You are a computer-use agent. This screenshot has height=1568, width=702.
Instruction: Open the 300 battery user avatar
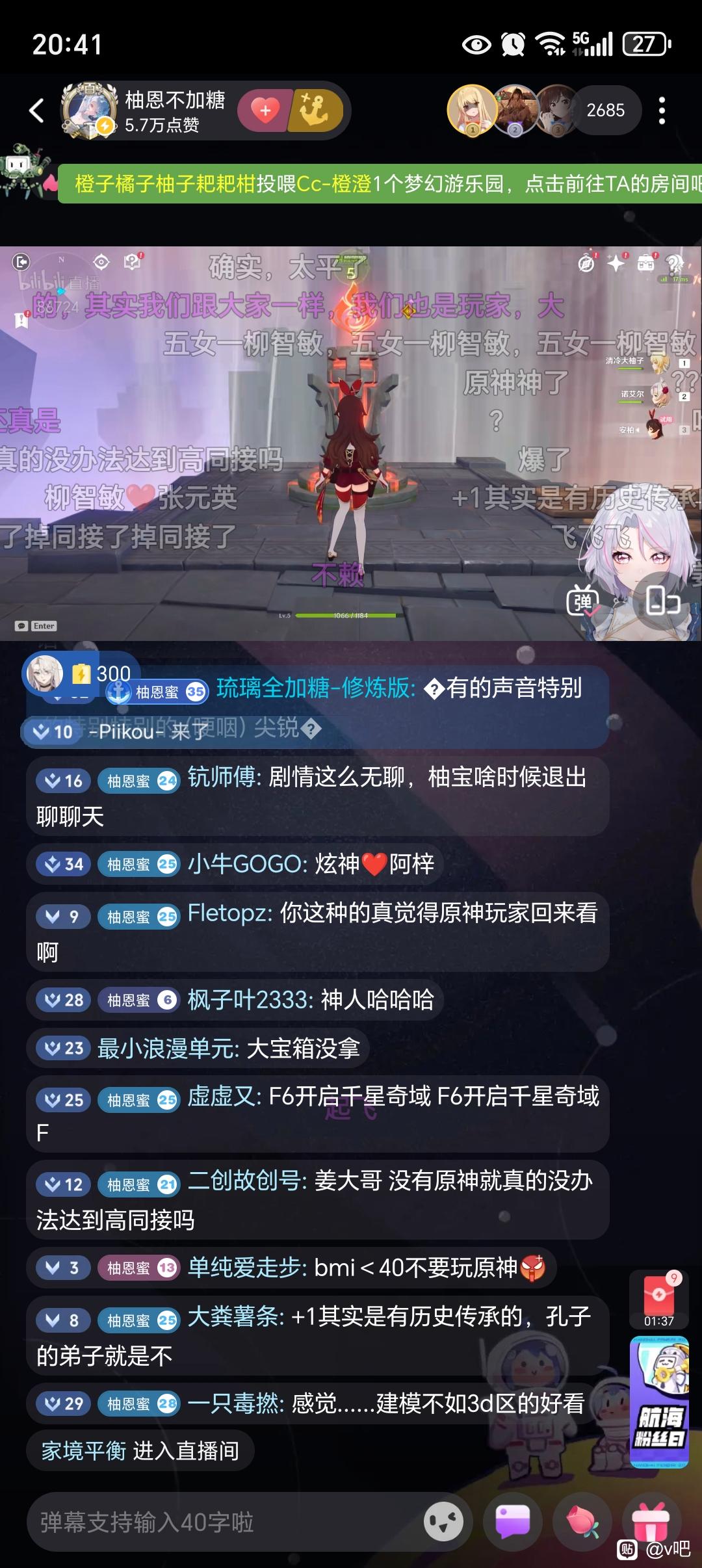pyautogui.click(x=44, y=672)
